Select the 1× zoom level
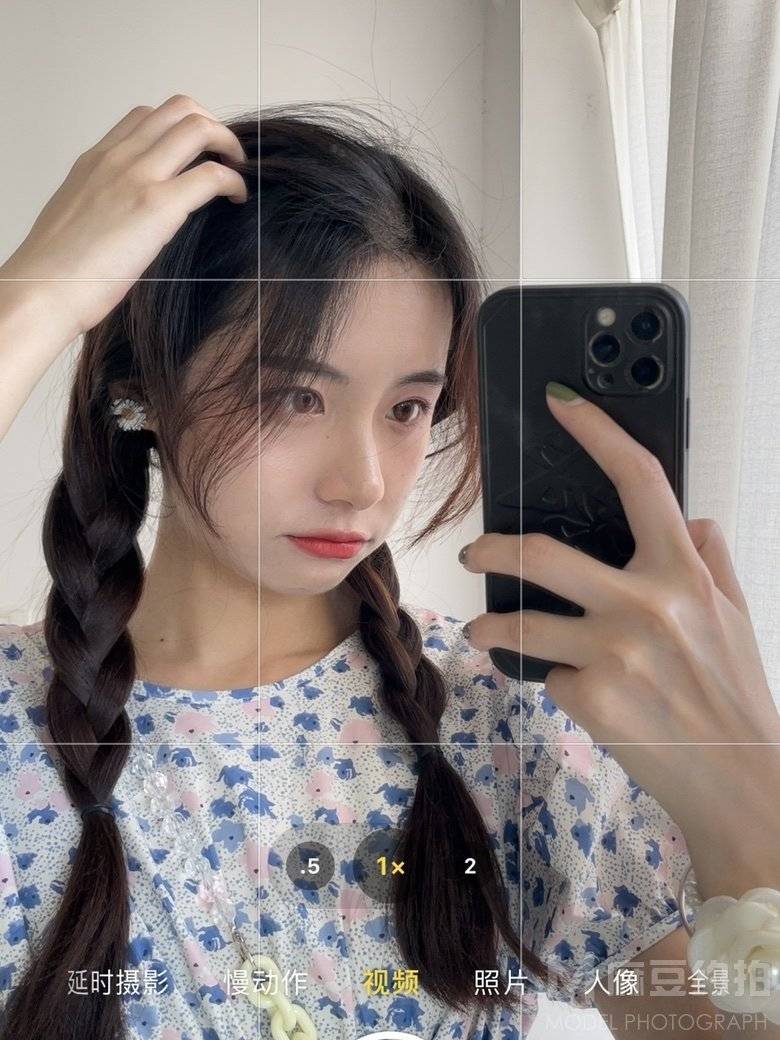The image size is (780, 1040). 390,866
